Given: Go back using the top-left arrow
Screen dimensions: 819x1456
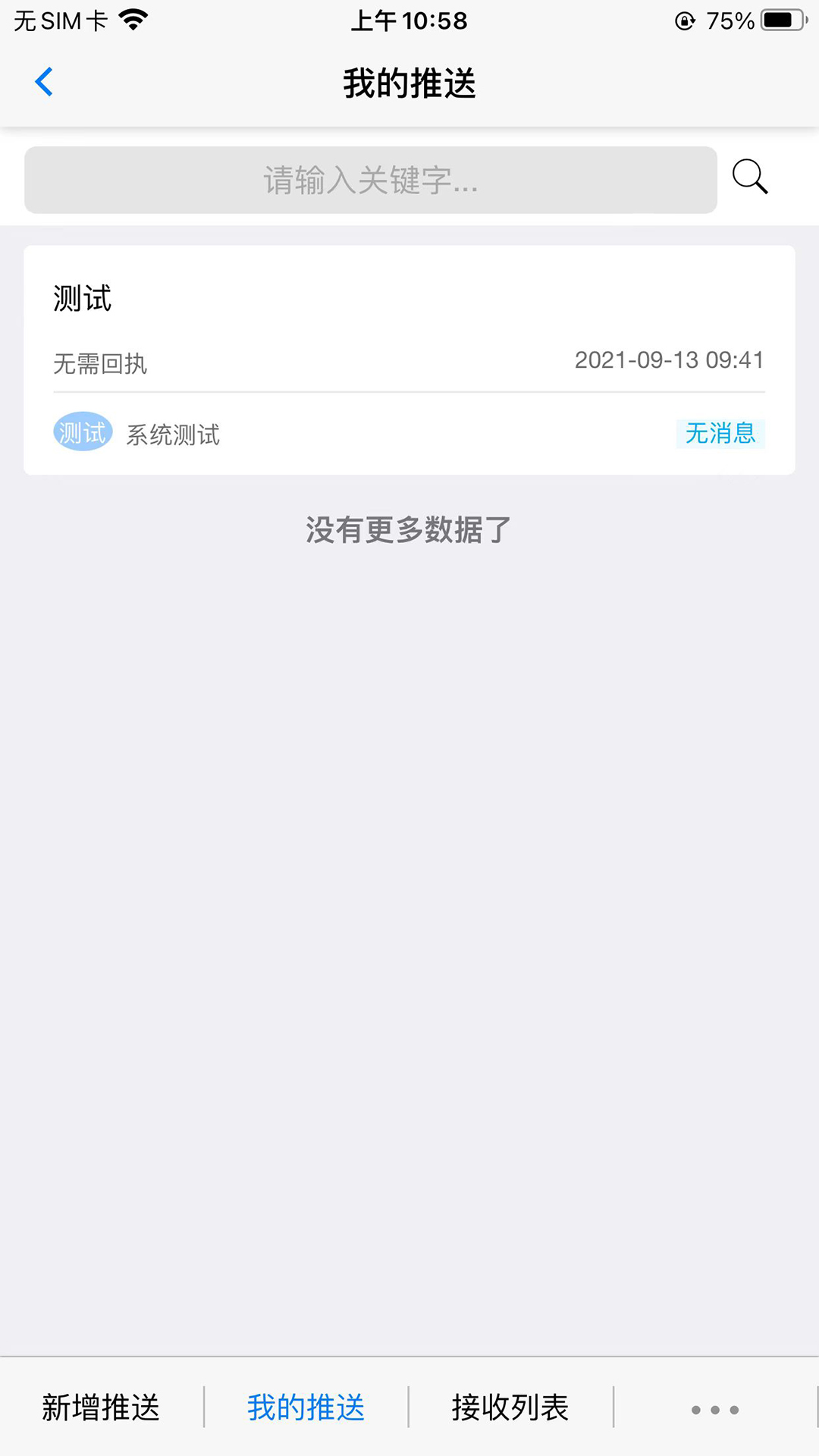Looking at the screenshot, I should pyautogui.click(x=44, y=83).
